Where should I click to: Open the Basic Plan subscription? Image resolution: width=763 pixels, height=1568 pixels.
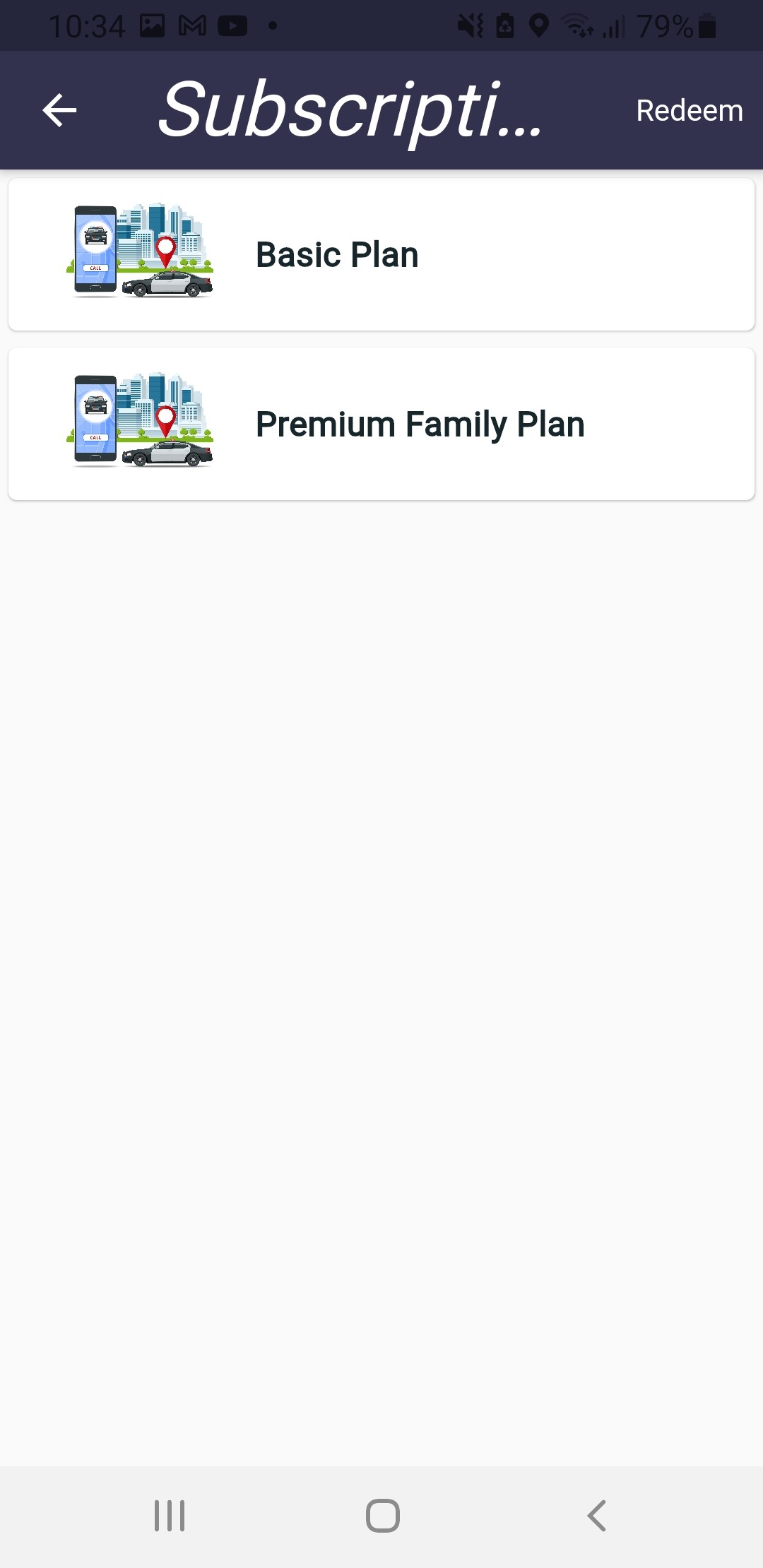click(x=381, y=255)
